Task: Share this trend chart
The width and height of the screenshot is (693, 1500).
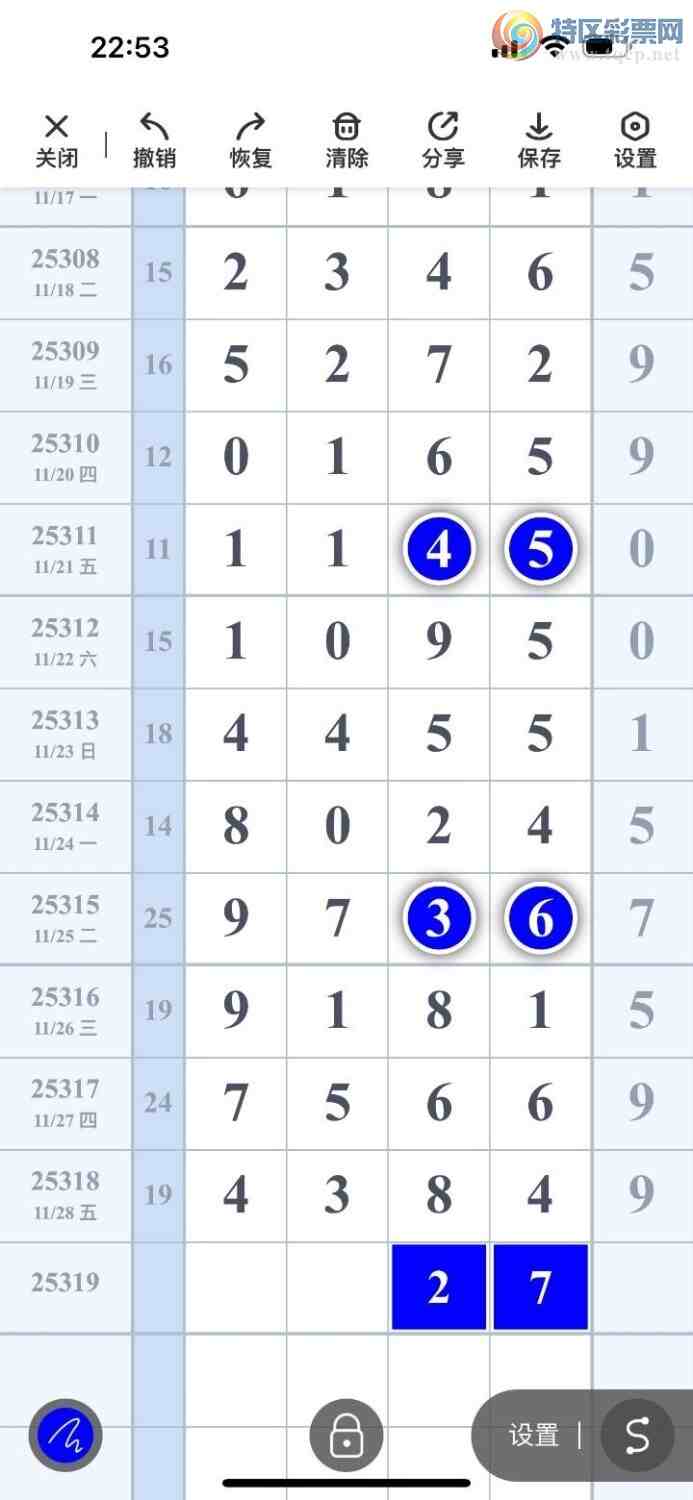Action: coord(443,140)
